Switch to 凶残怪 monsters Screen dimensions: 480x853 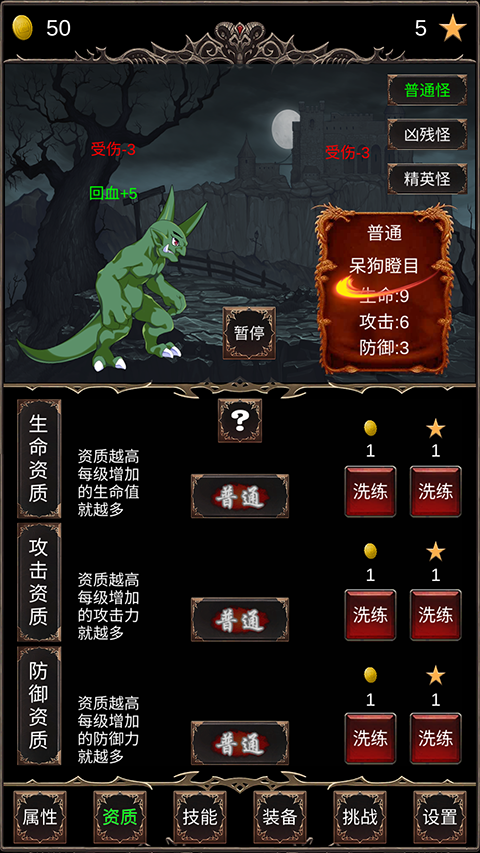[427, 134]
